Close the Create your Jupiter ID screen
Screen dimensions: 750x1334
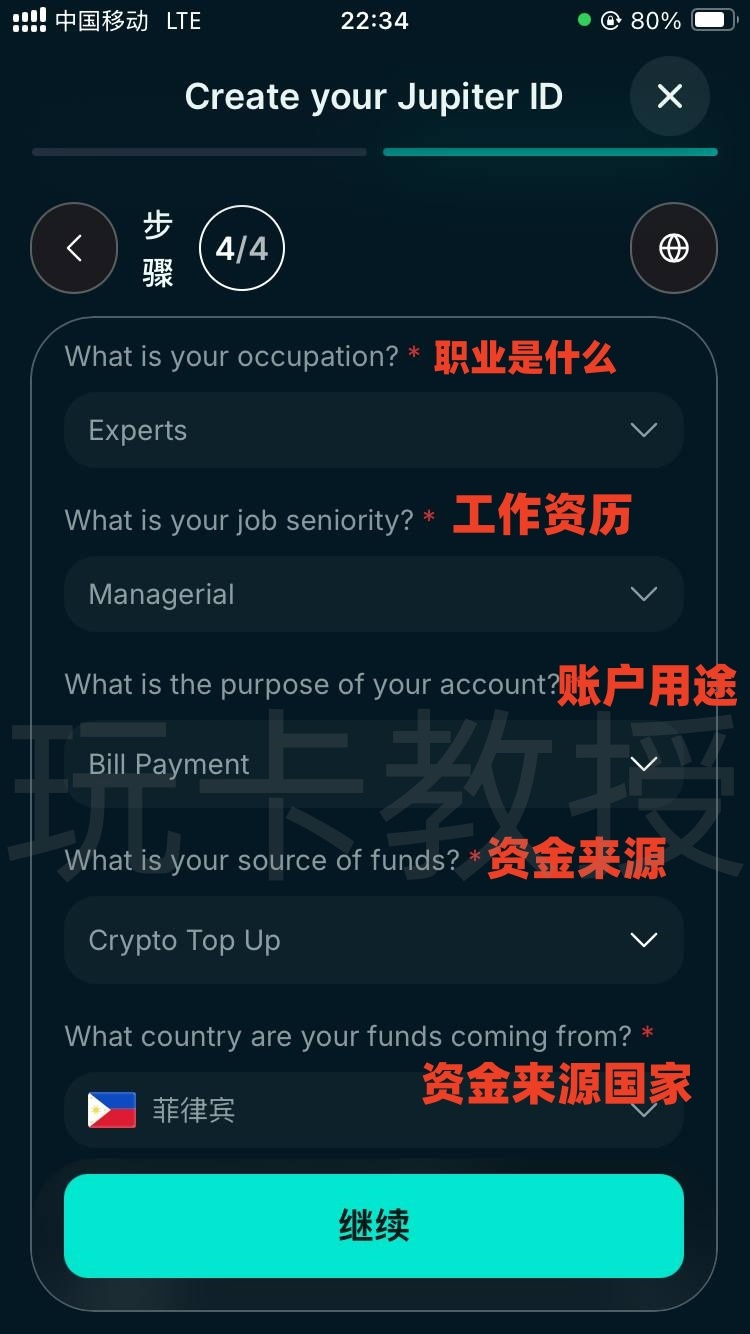click(669, 96)
